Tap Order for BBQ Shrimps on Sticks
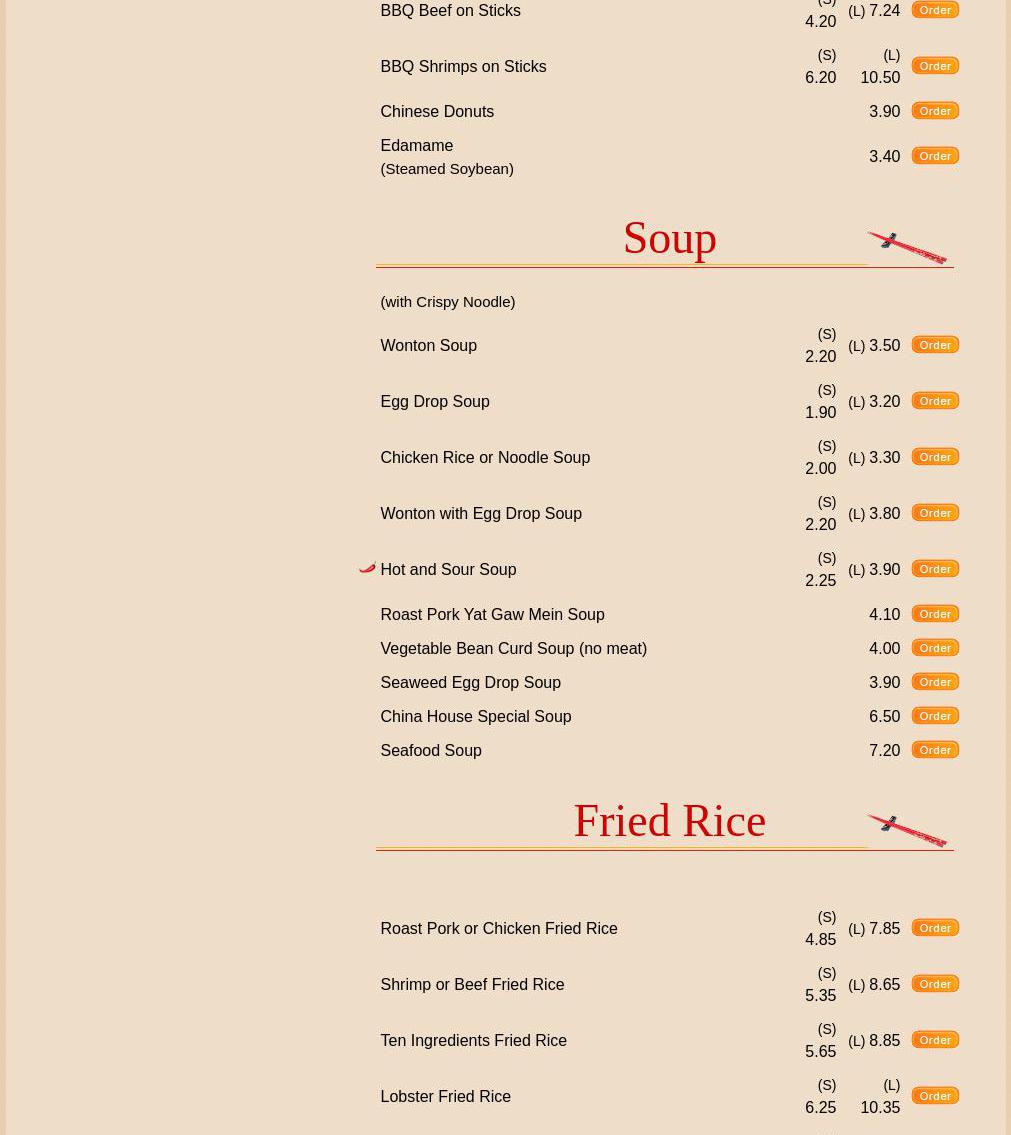1011x1135 pixels. (935, 66)
